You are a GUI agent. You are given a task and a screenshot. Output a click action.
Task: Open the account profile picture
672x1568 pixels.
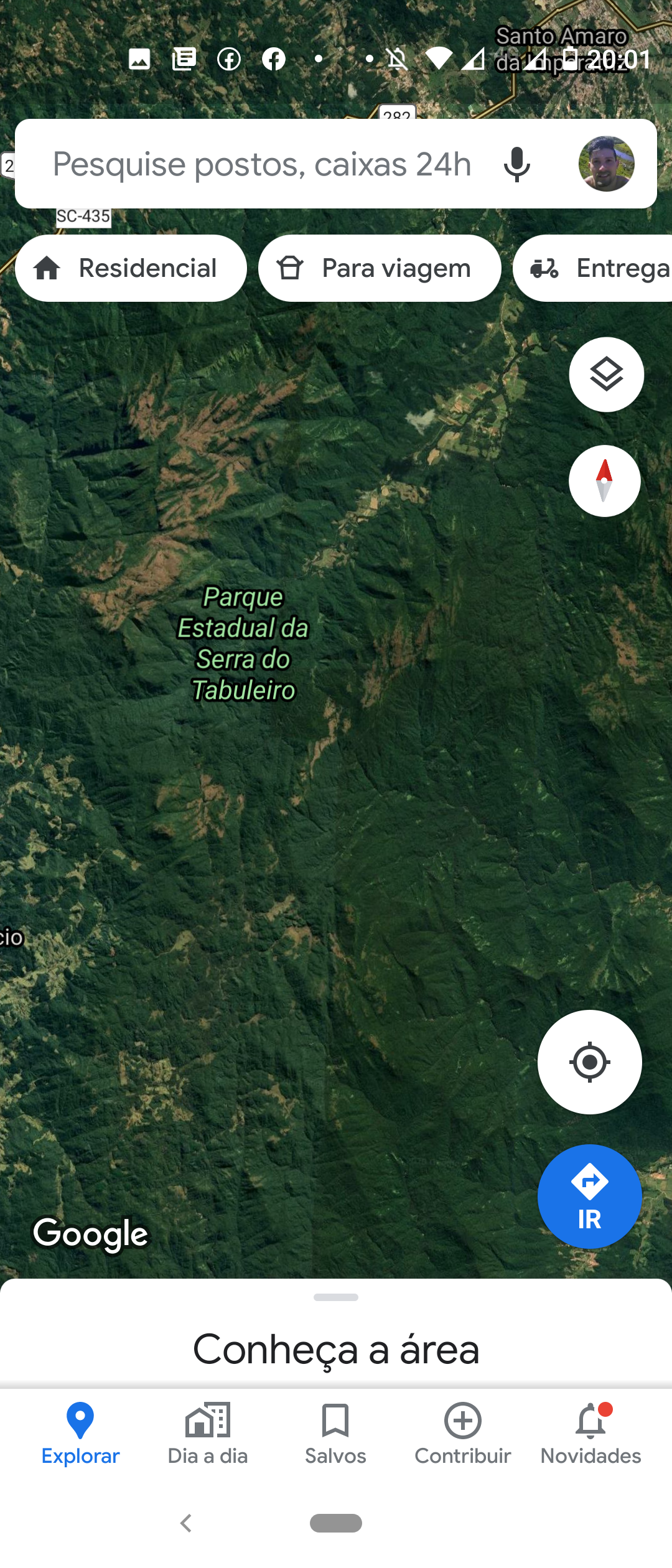click(x=606, y=164)
